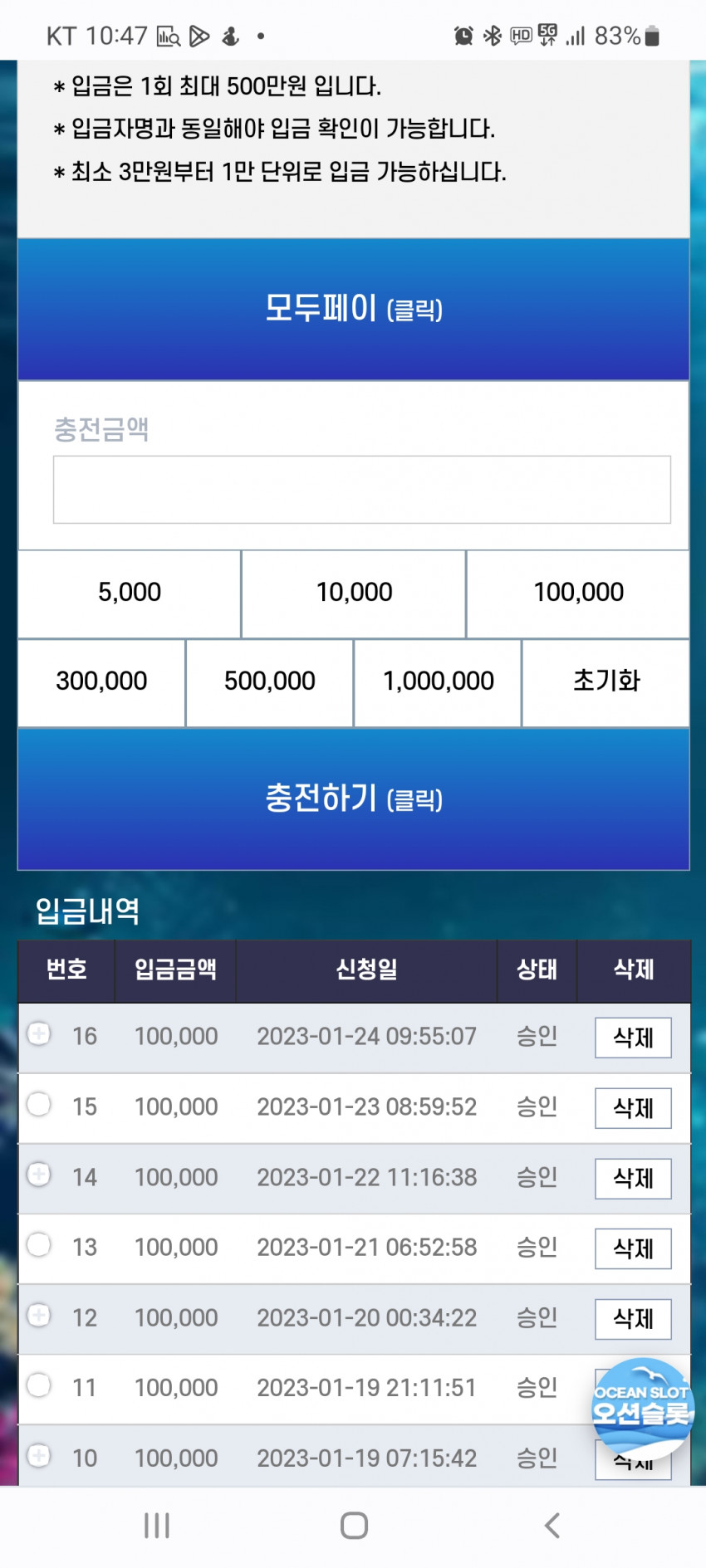
Task: Go back using system back button
Action: 552,1526
